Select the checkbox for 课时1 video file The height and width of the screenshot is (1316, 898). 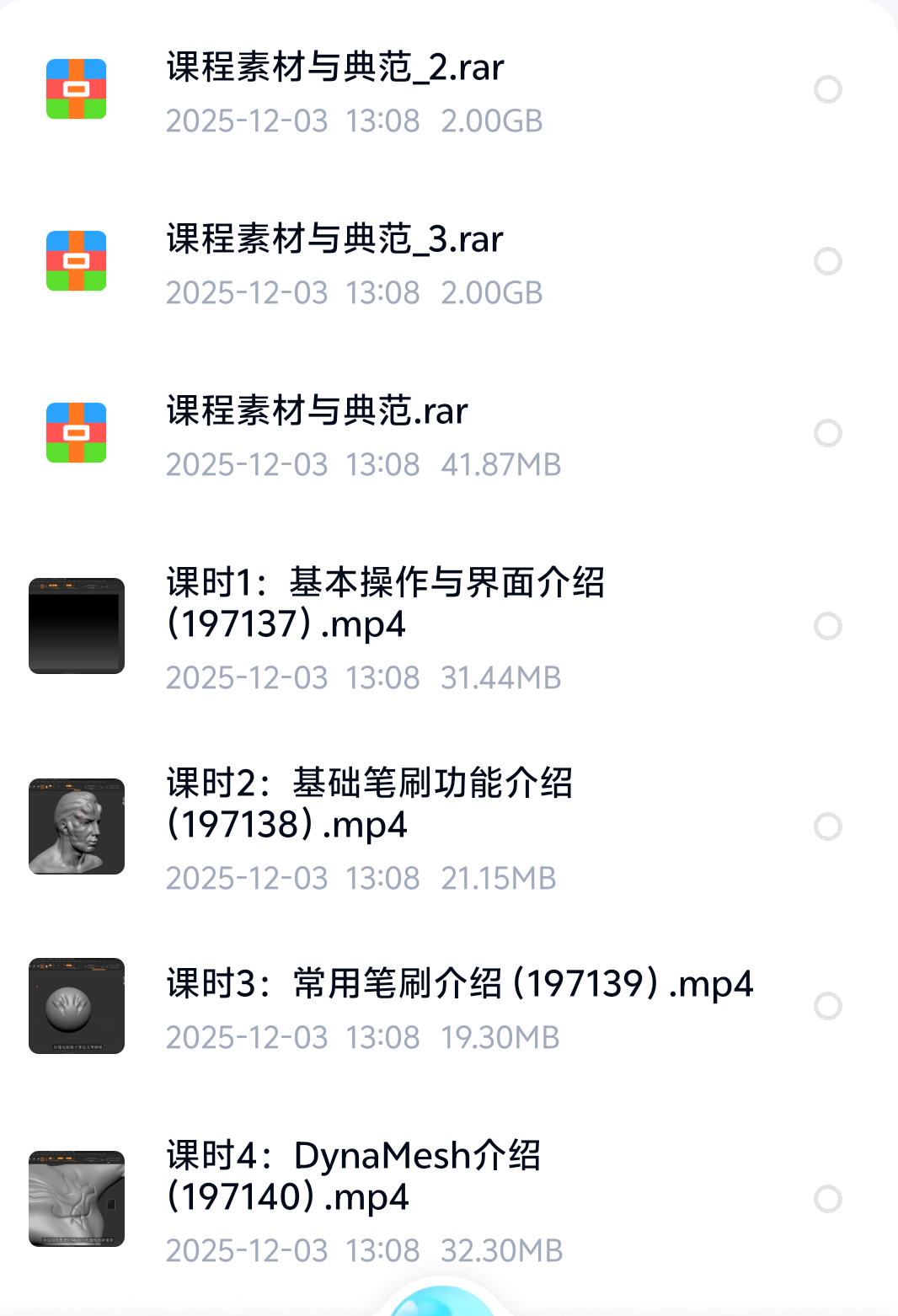pos(828,625)
